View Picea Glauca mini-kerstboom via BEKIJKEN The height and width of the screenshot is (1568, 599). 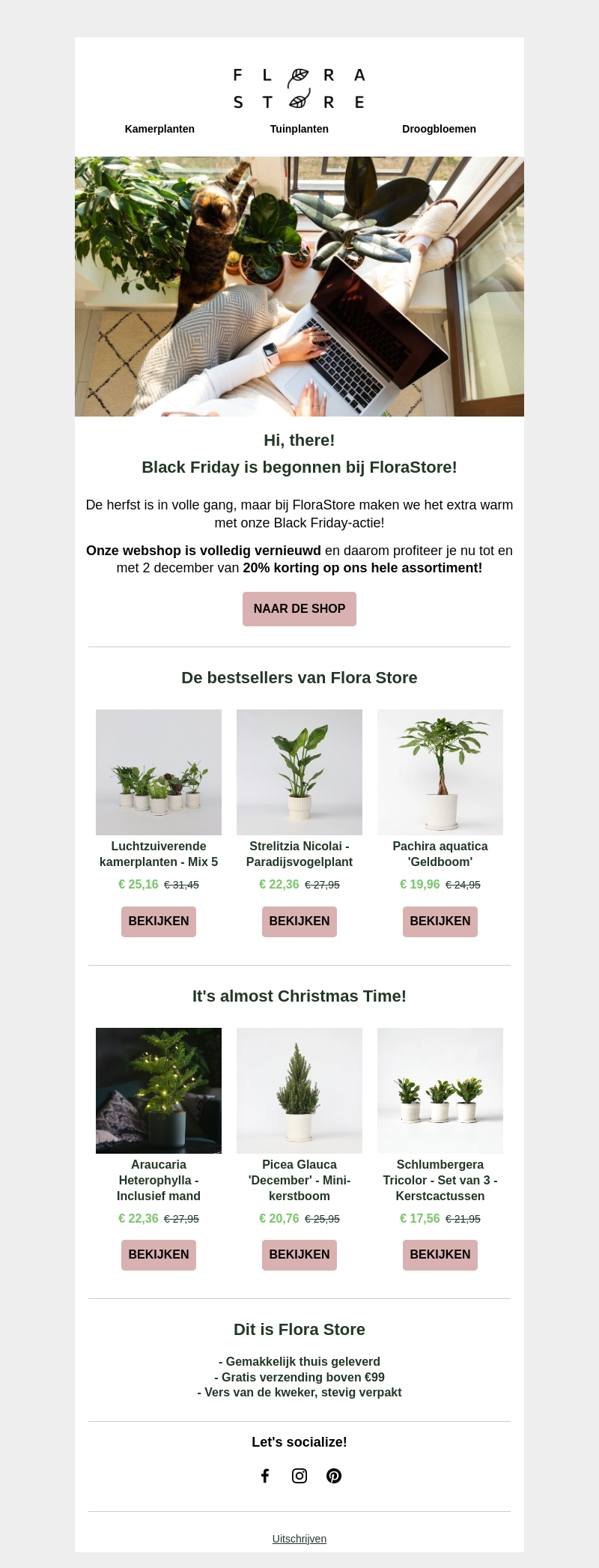tap(299, 1255)
